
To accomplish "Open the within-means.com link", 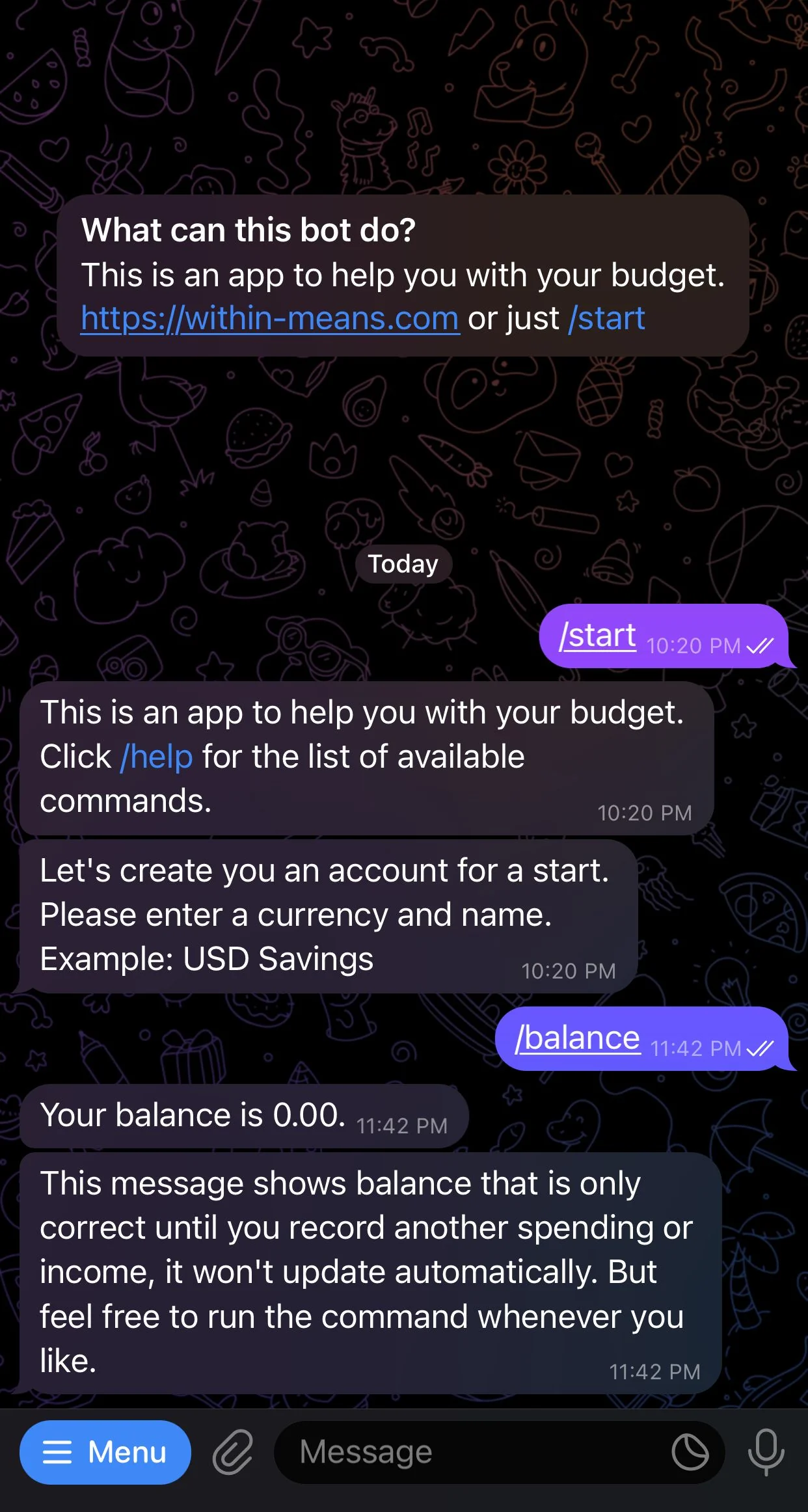I will (270, 319).
